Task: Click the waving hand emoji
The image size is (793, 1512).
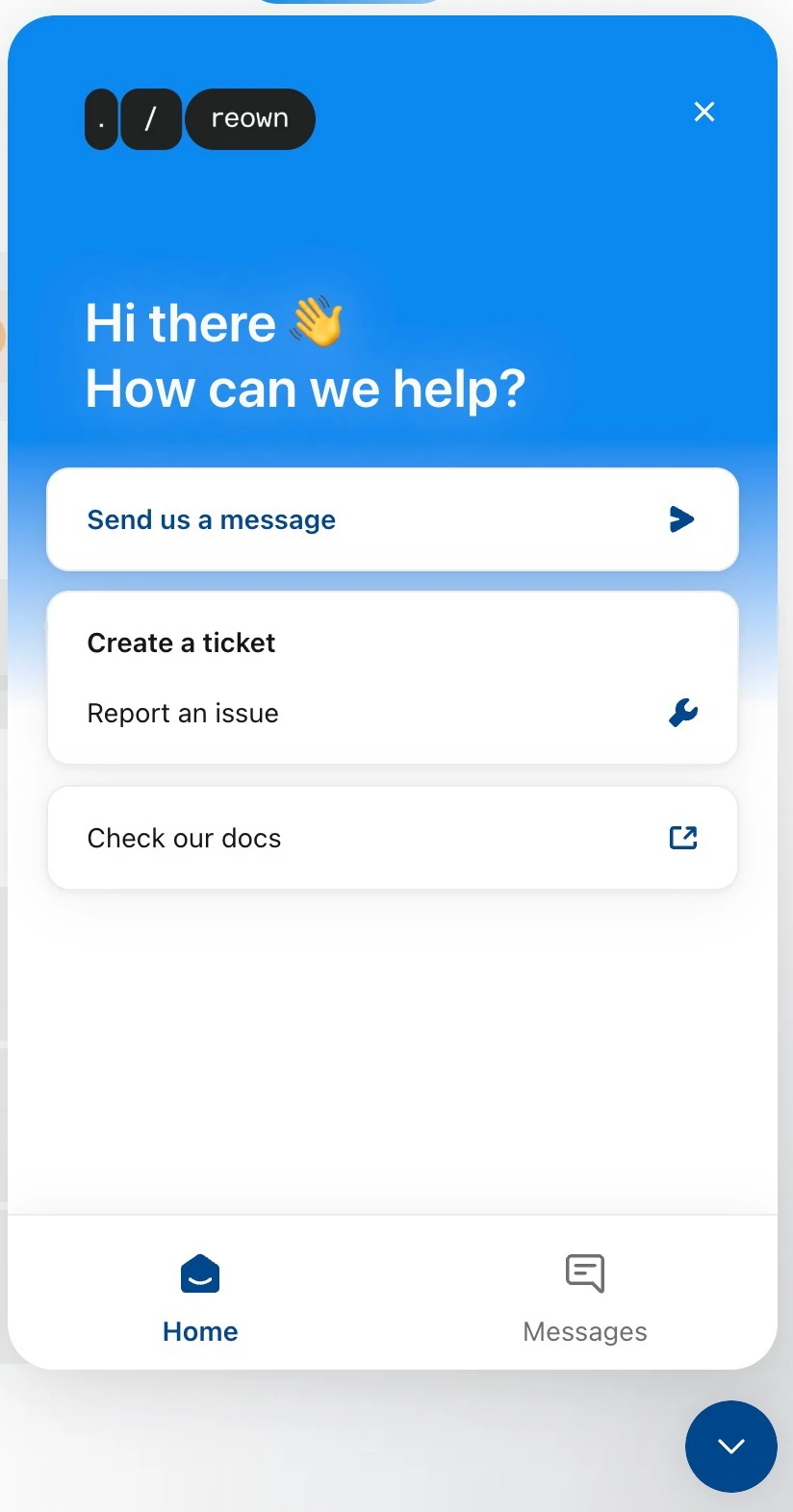Action: point(317,323)
